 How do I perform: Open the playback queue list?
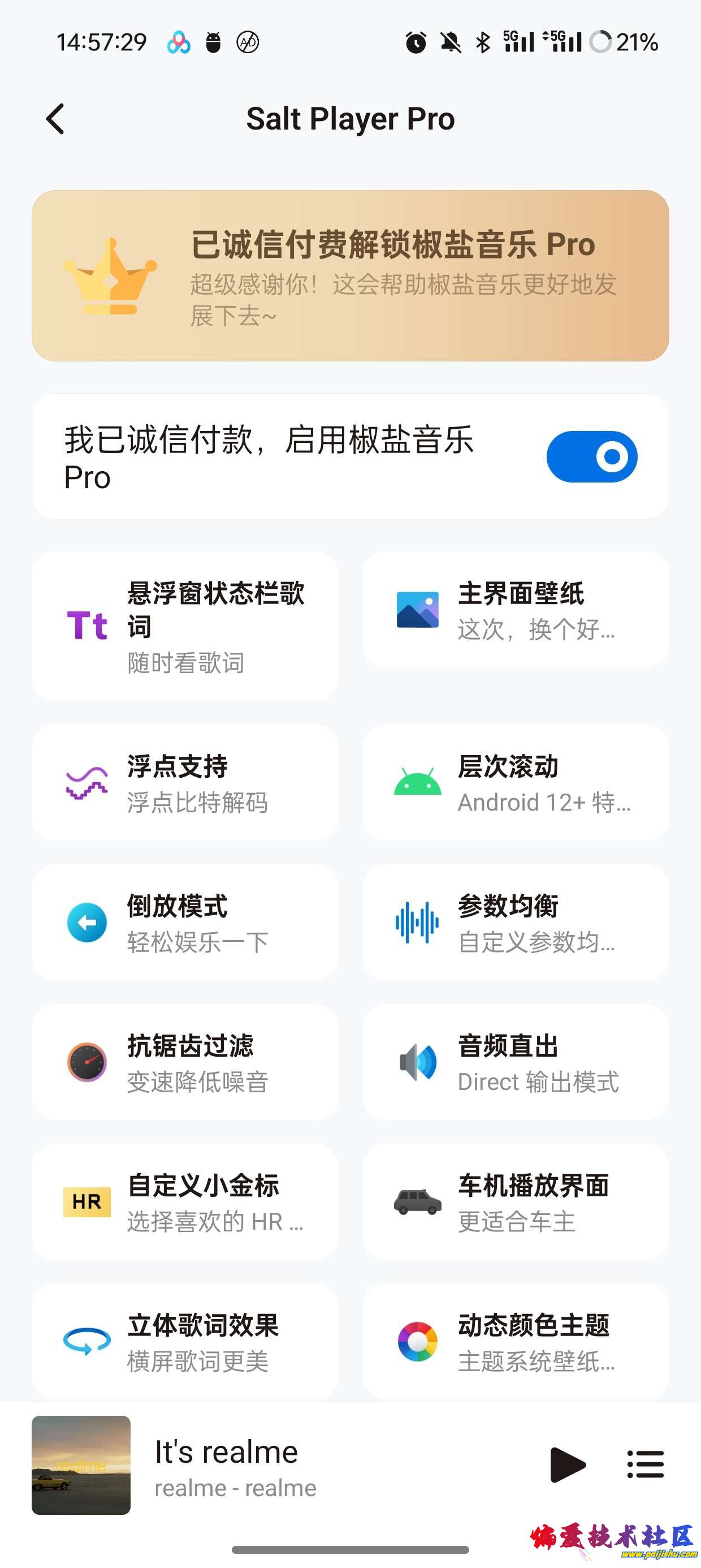click(x=645, y=1464)
